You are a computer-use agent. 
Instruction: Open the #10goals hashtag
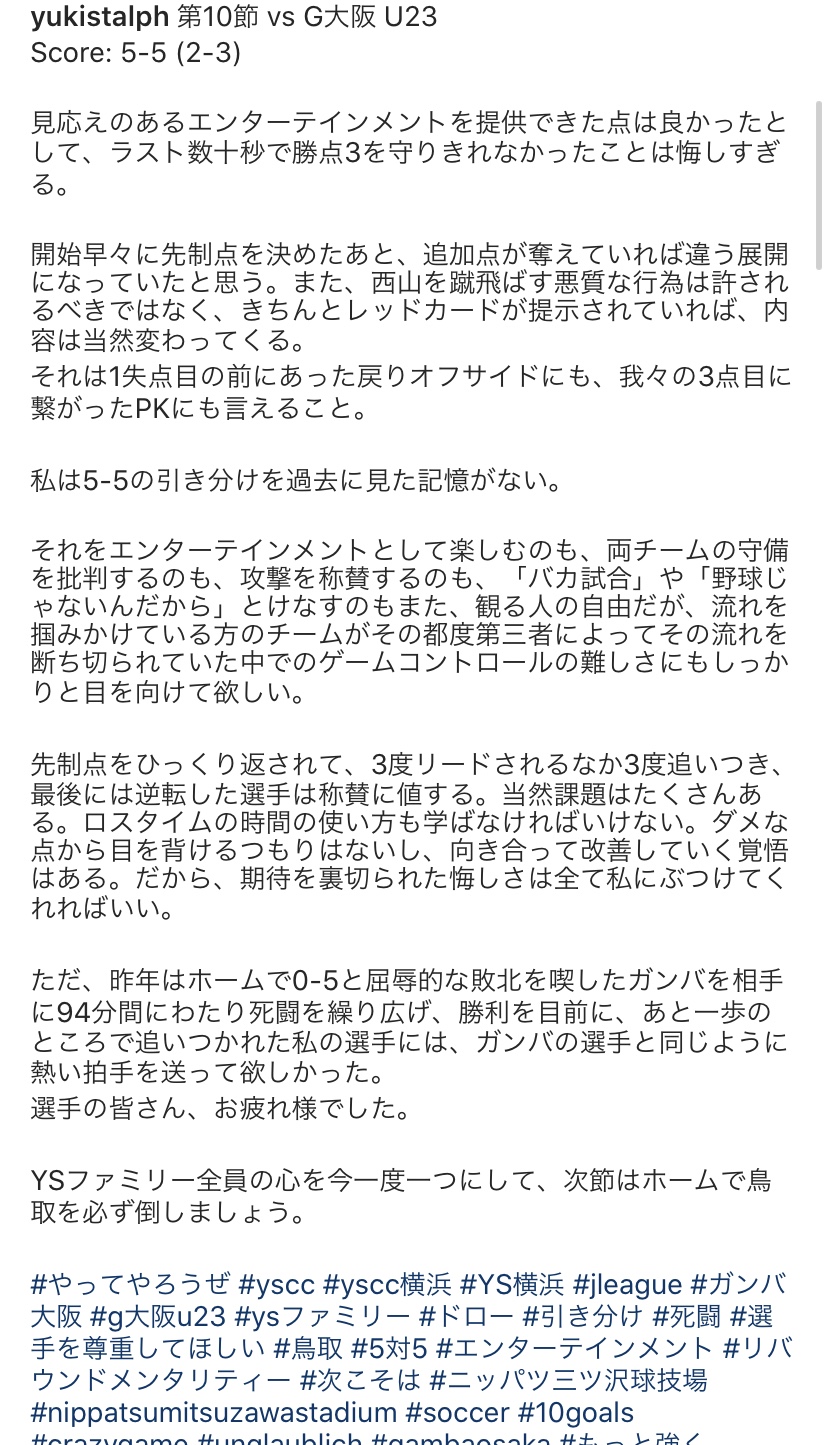click(575, 1413)
